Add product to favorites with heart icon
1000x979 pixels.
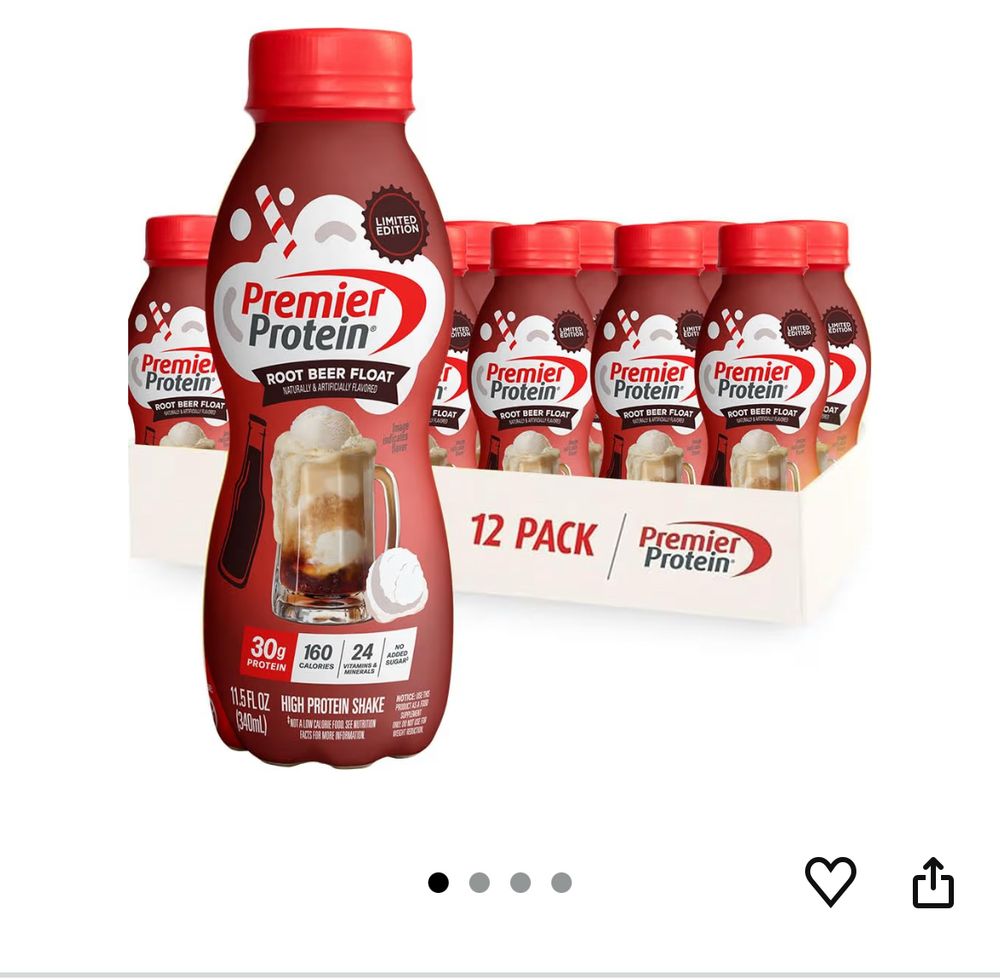tap(830, 881)
